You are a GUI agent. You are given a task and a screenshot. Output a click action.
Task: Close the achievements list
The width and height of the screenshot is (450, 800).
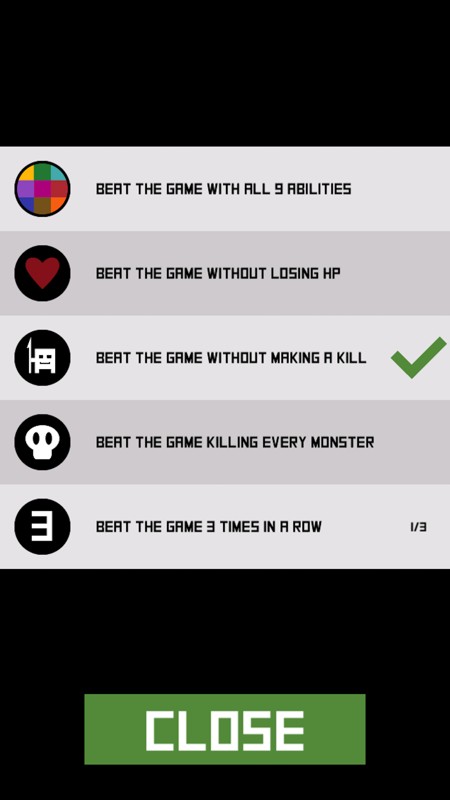point(224,729)
